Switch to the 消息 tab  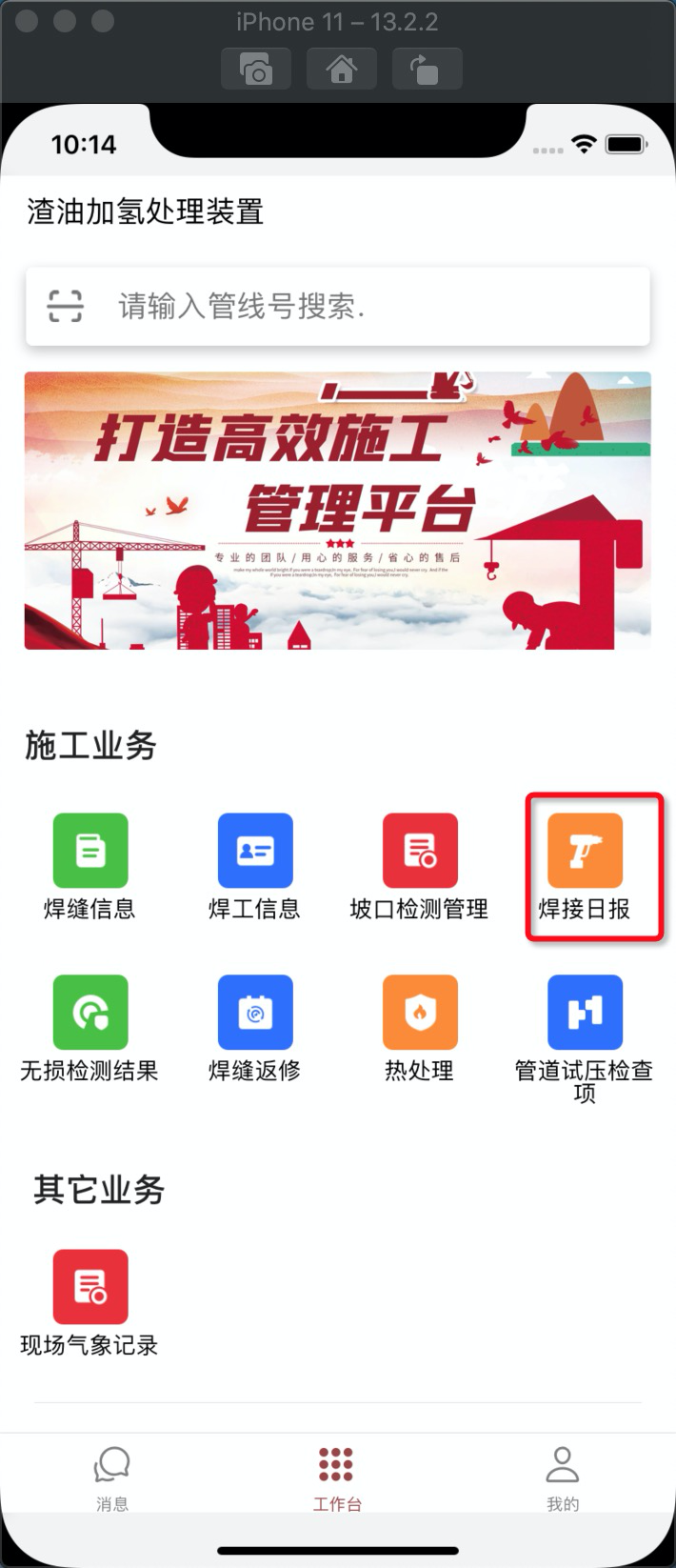click(x=112, y=1477)
